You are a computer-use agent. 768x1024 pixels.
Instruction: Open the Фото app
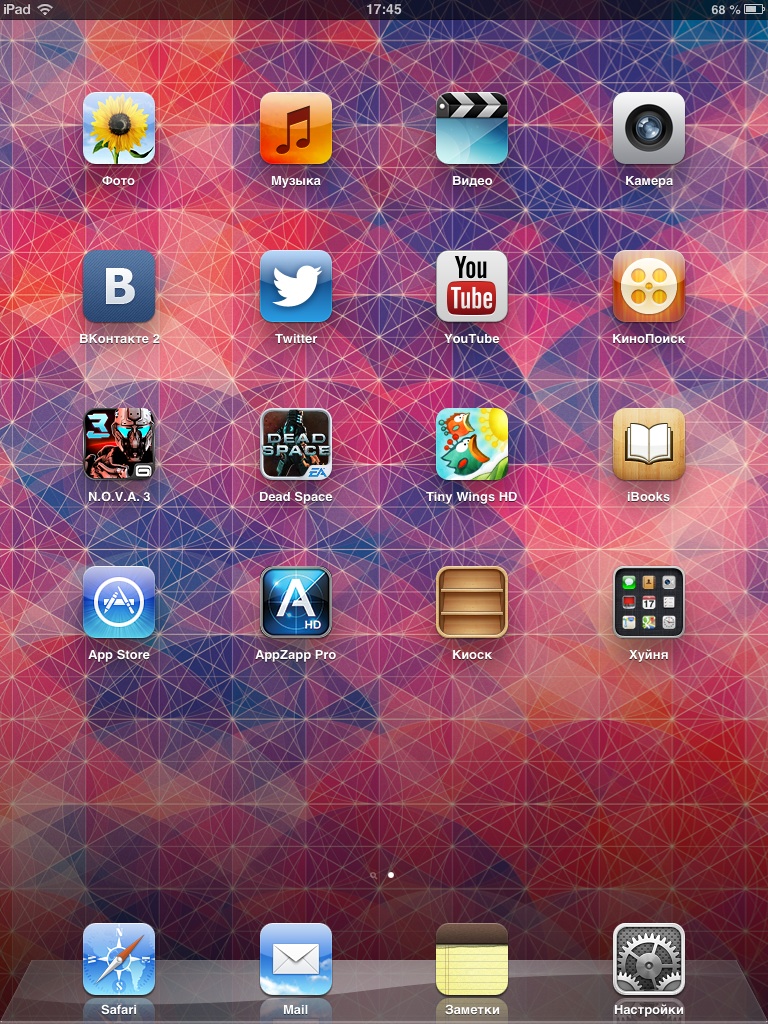click(119, 128)
